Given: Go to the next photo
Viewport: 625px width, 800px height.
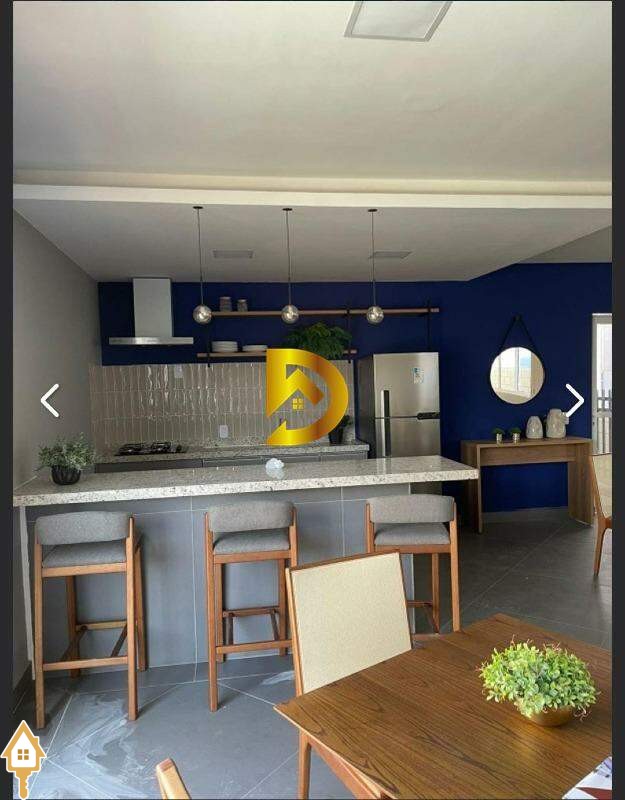Looking at the screenshot, I should [x=574, y=401].
